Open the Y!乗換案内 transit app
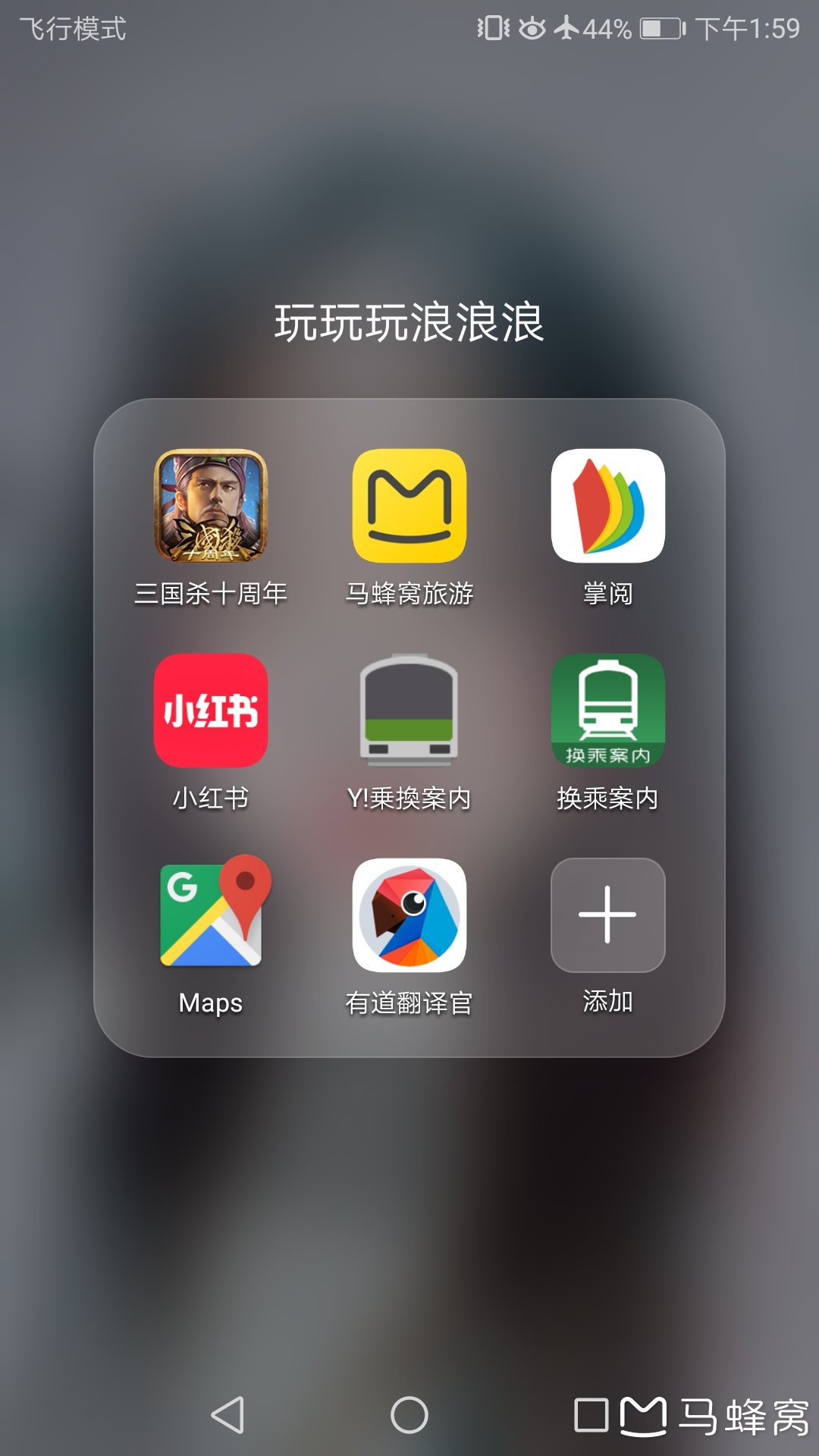819x1456 pixels. 409,711
